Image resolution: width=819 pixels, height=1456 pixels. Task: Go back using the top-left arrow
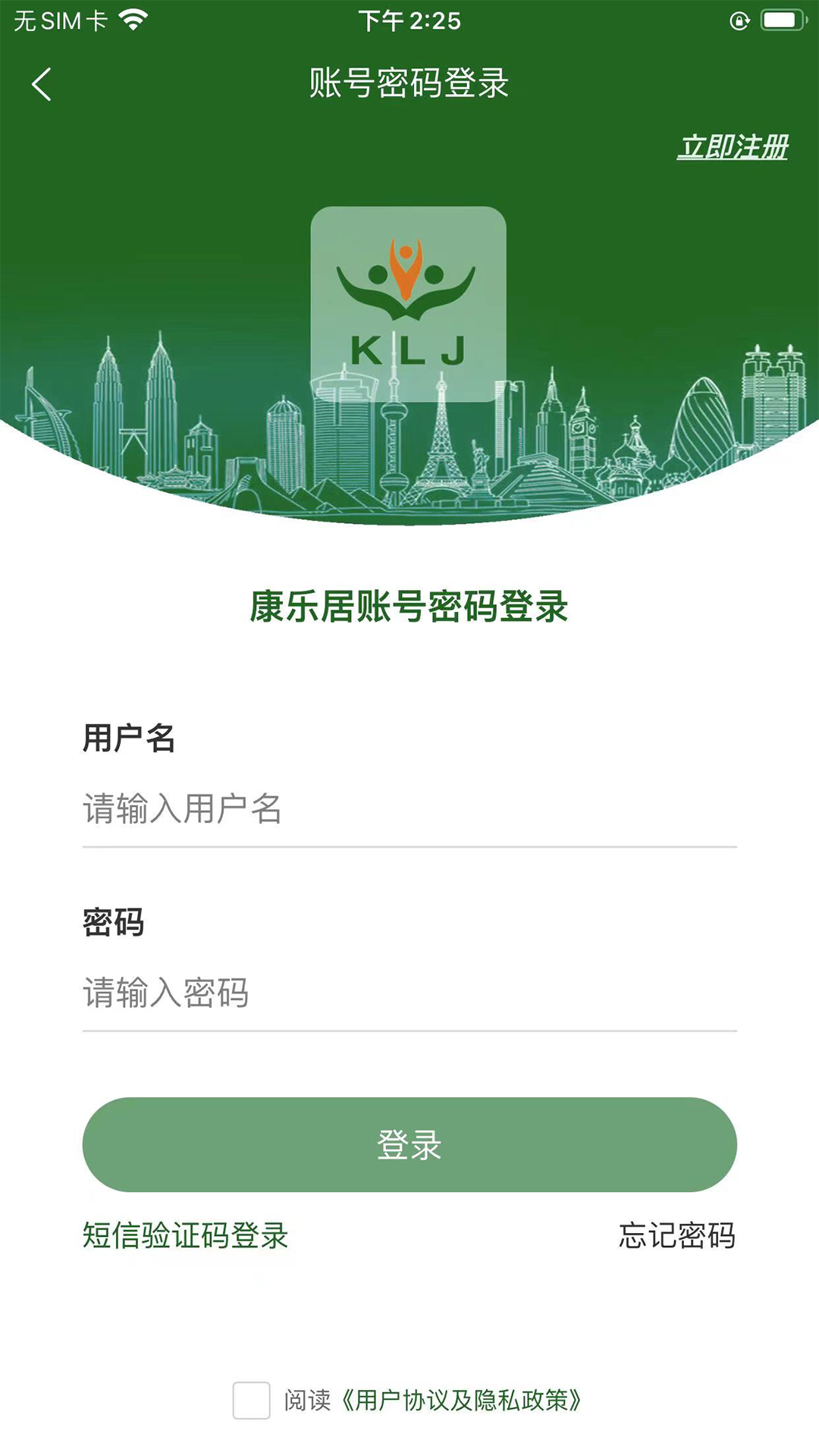pyautogui.click(x=42, y=84)
